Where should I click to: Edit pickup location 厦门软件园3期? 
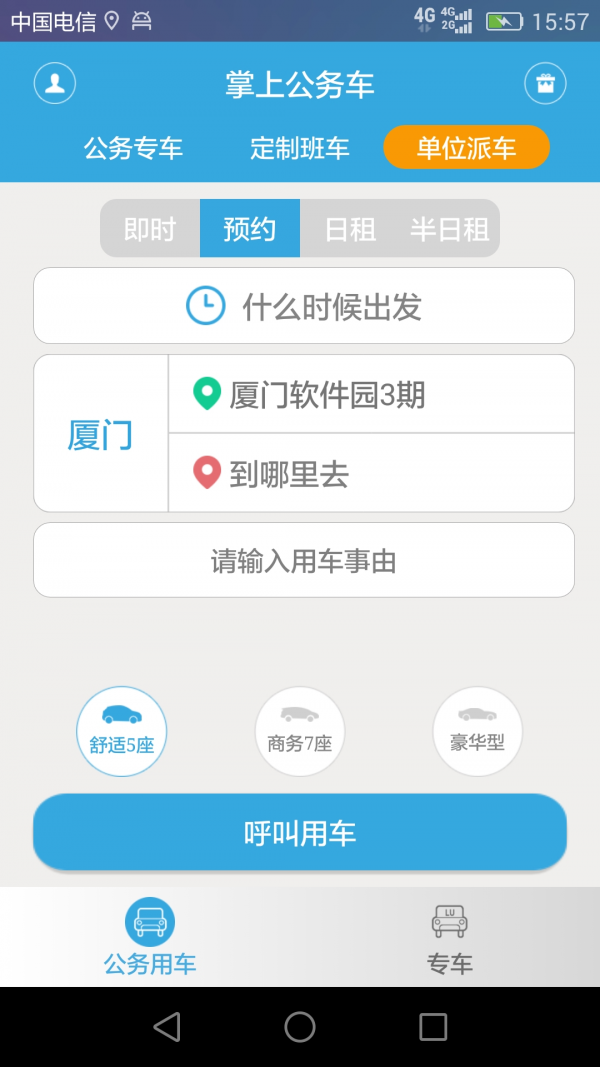pyautogui.click(x=371, y=394)
